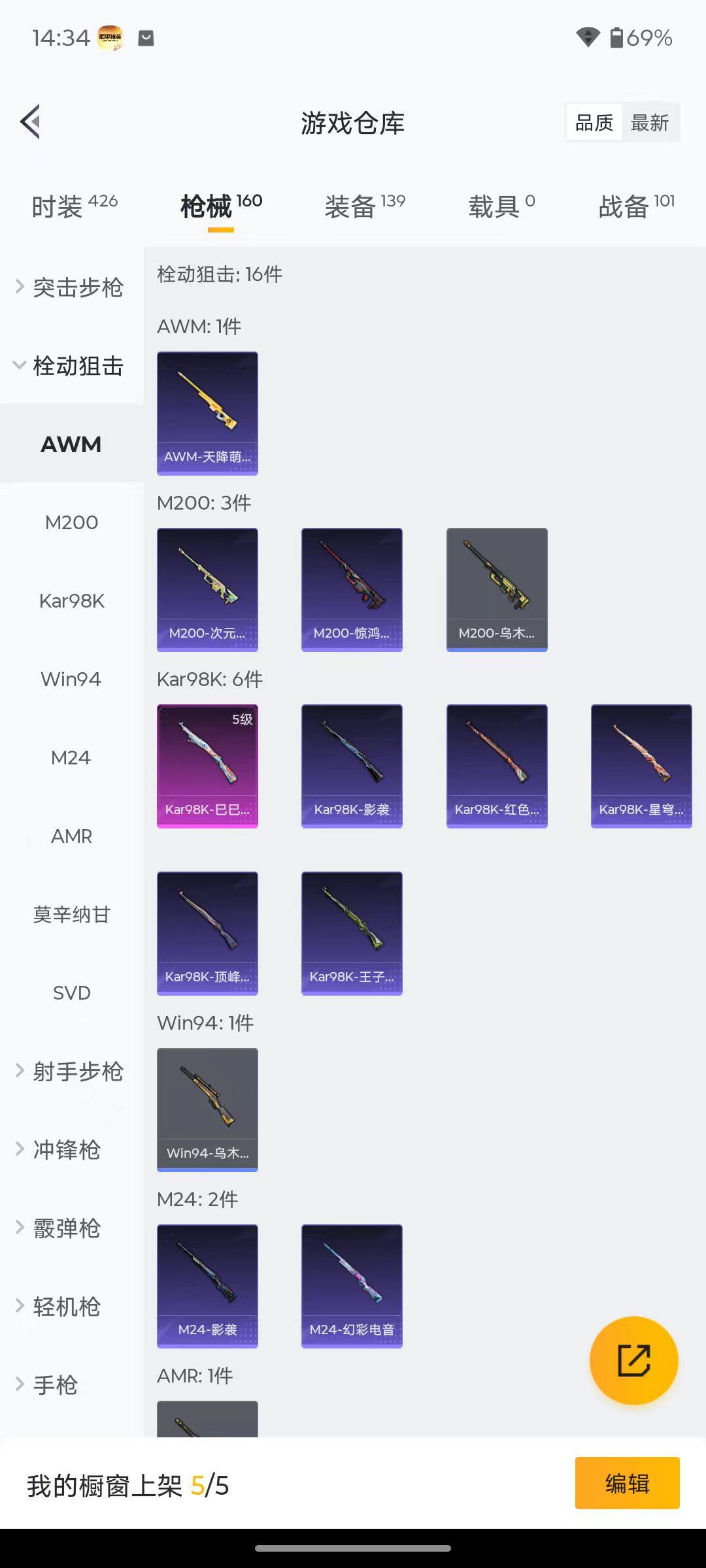The image size is (706, 1568).
Task: Expand the 突击步枪 category
Action: click(71, 287)
